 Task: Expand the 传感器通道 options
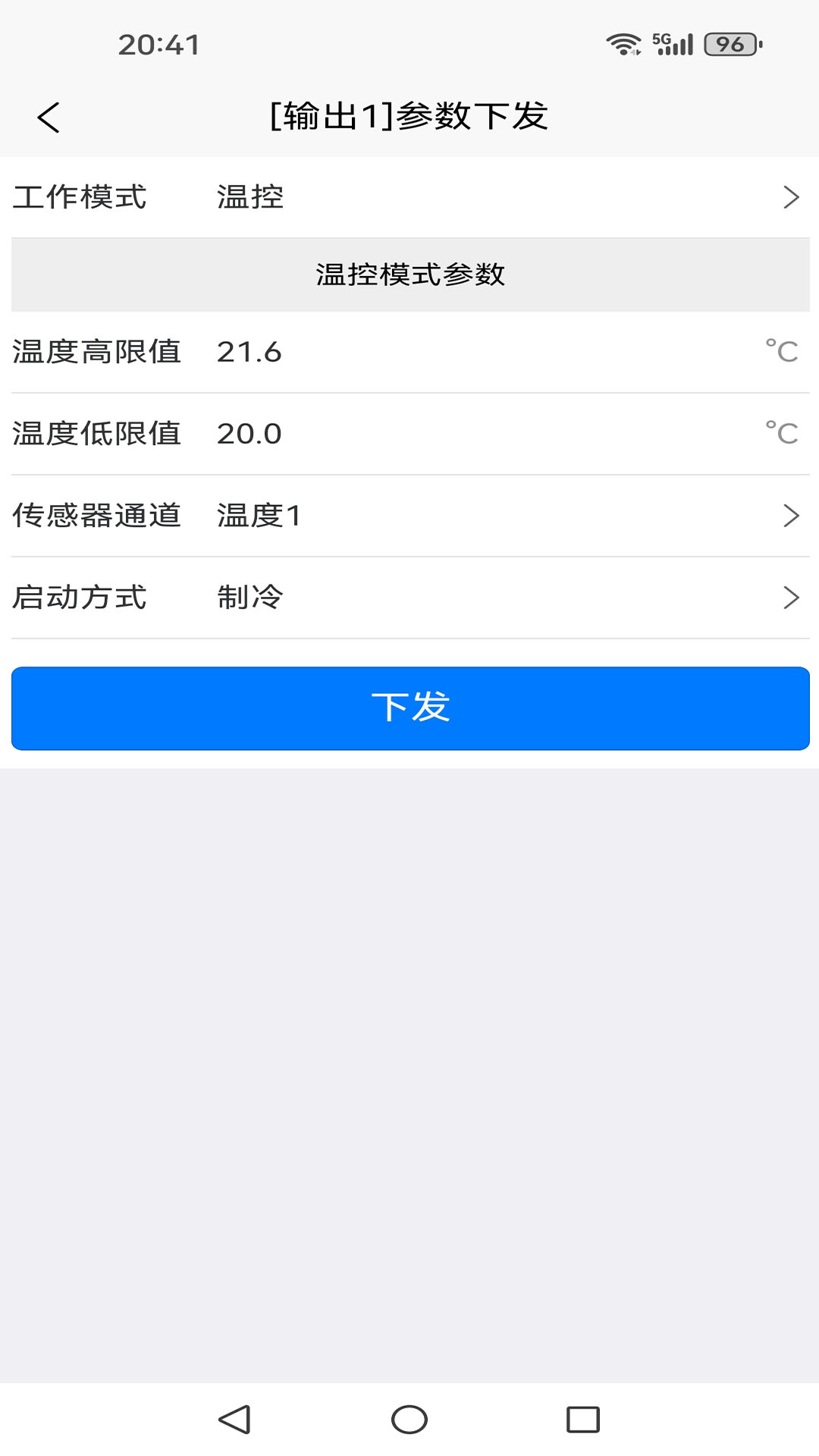coord(789,516)
